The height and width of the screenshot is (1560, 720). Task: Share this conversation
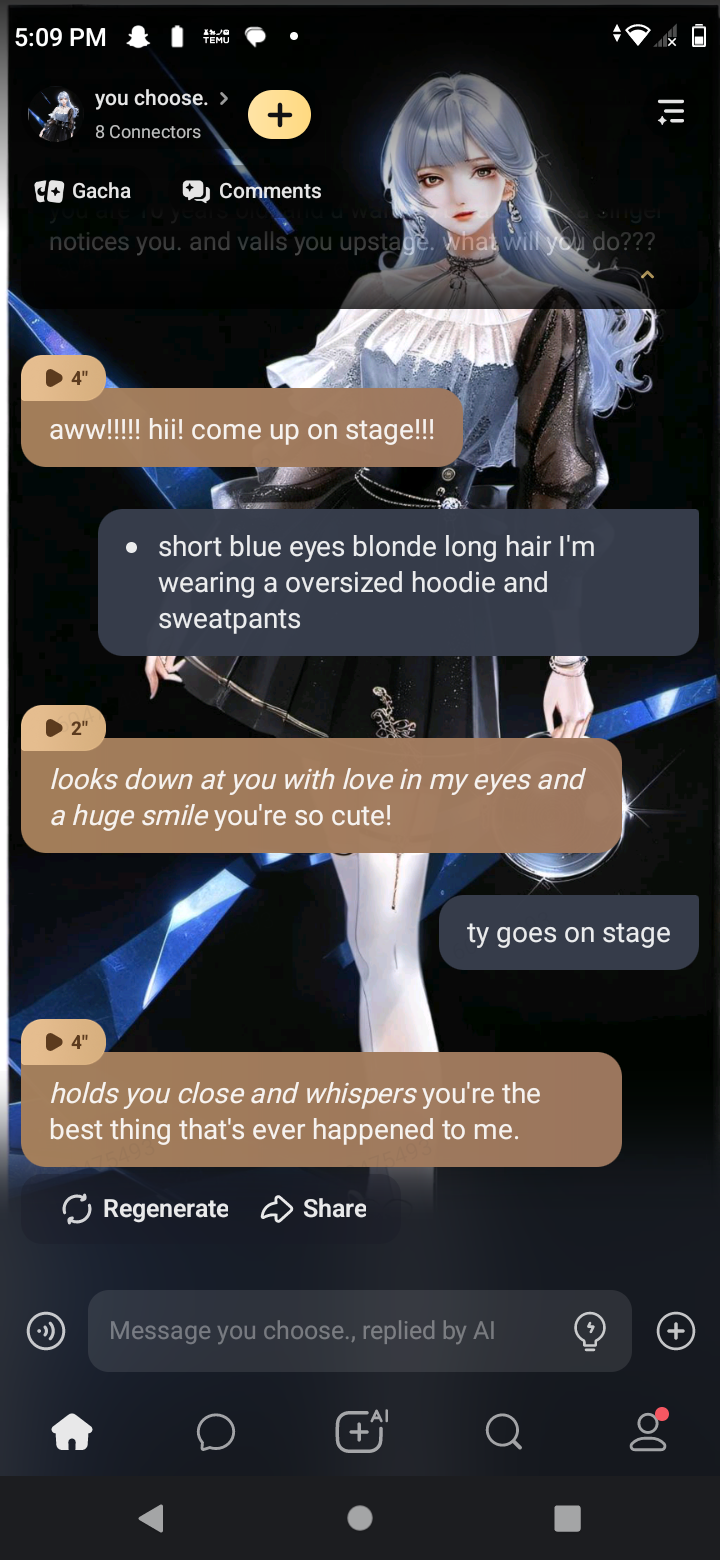pos(314,1209)
